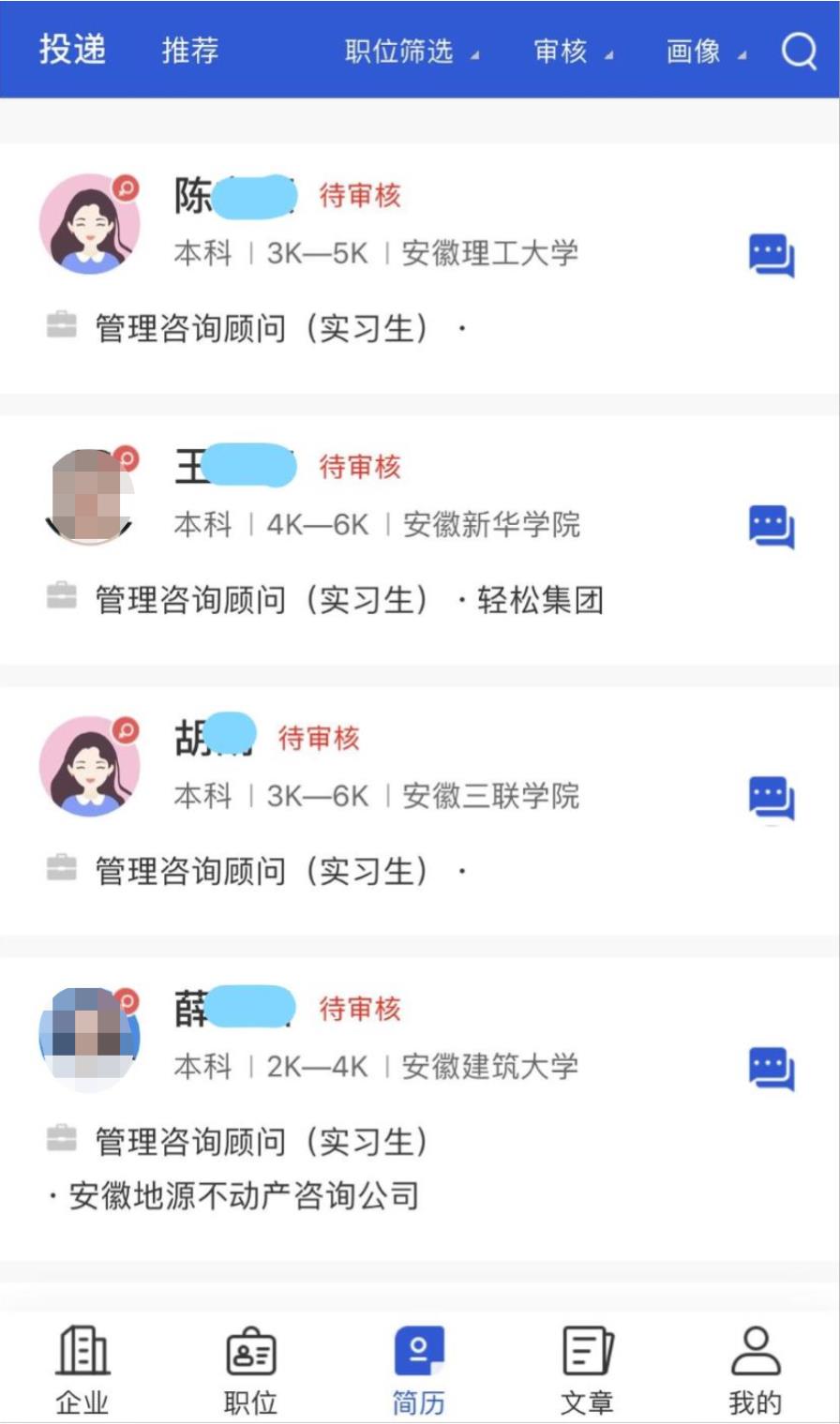This screenshot has width=840, height=1424.
Task: Switch to the 推荐 tab
Action: (190, 51)
